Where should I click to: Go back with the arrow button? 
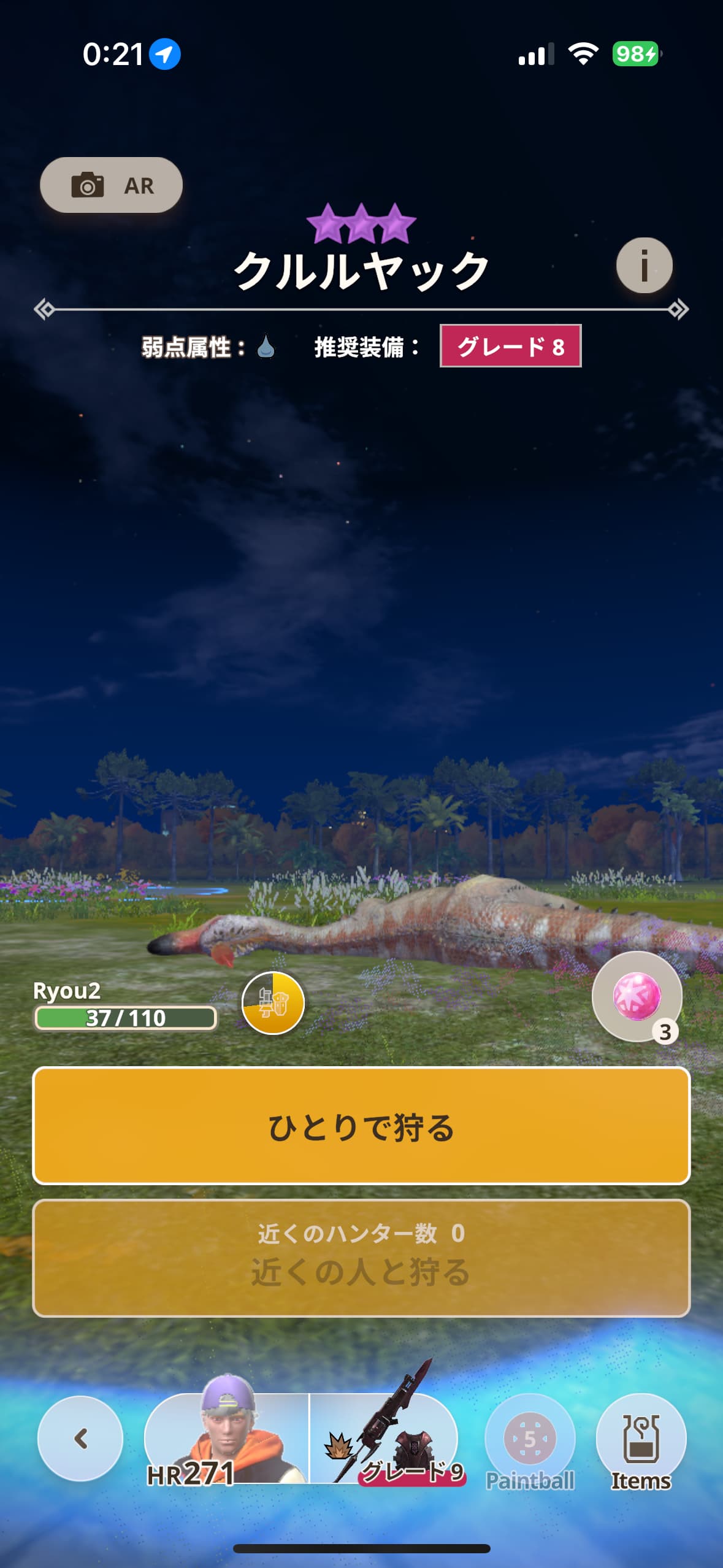pyautogui.click(x=80, y=1439)
